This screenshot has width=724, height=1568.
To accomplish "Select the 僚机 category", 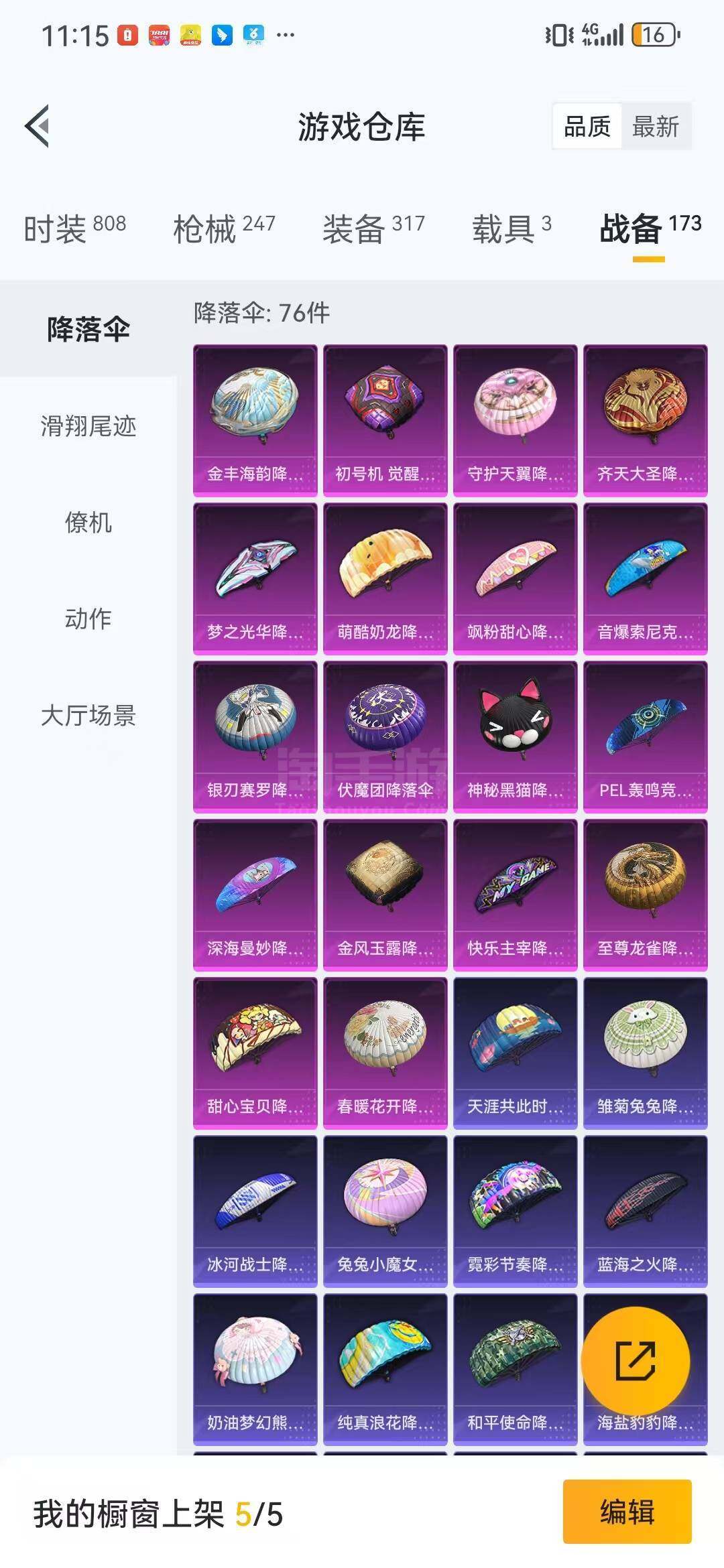I will tap(88, 523).
